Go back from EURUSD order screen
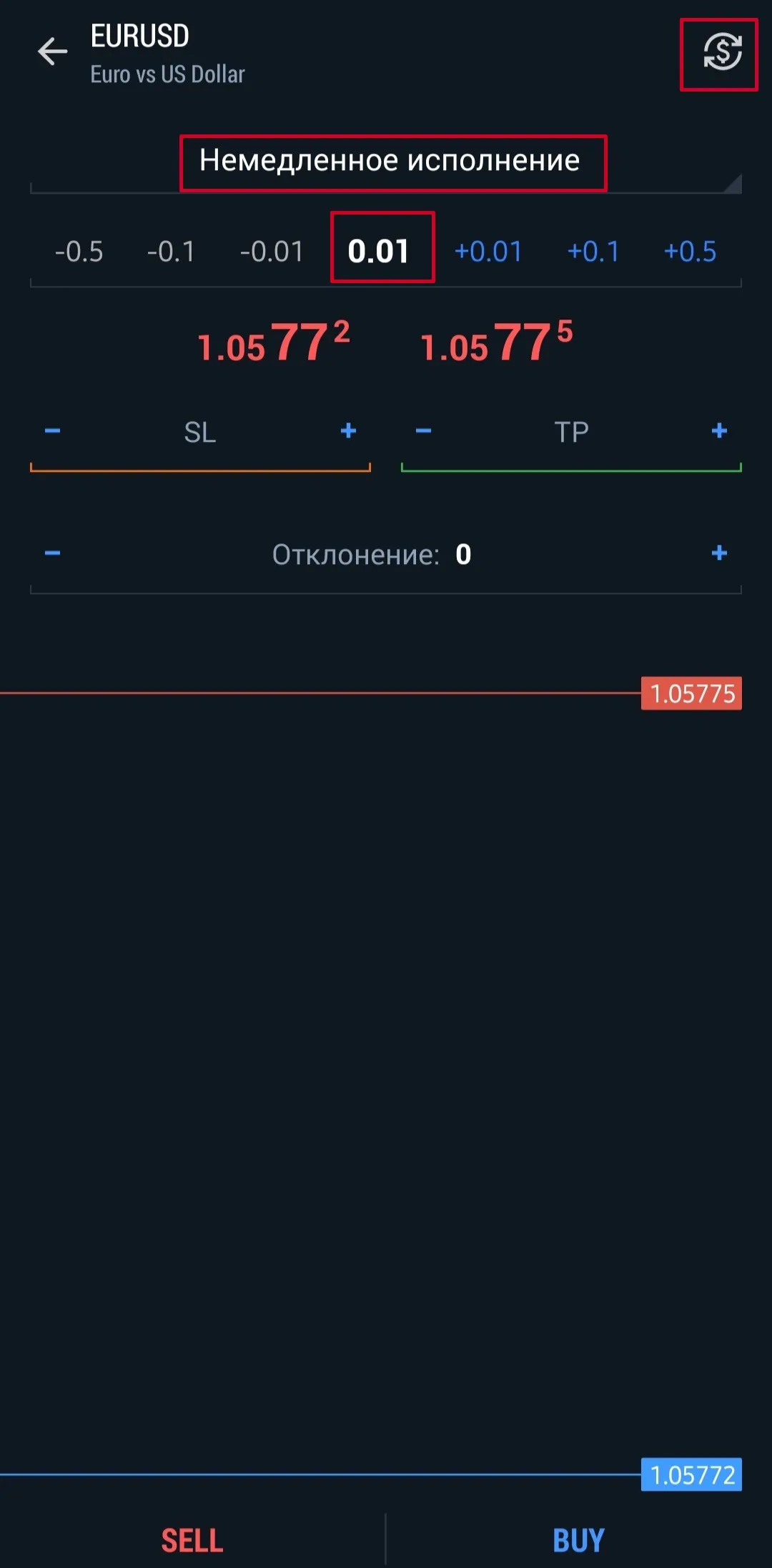 (x=52, y=51)
